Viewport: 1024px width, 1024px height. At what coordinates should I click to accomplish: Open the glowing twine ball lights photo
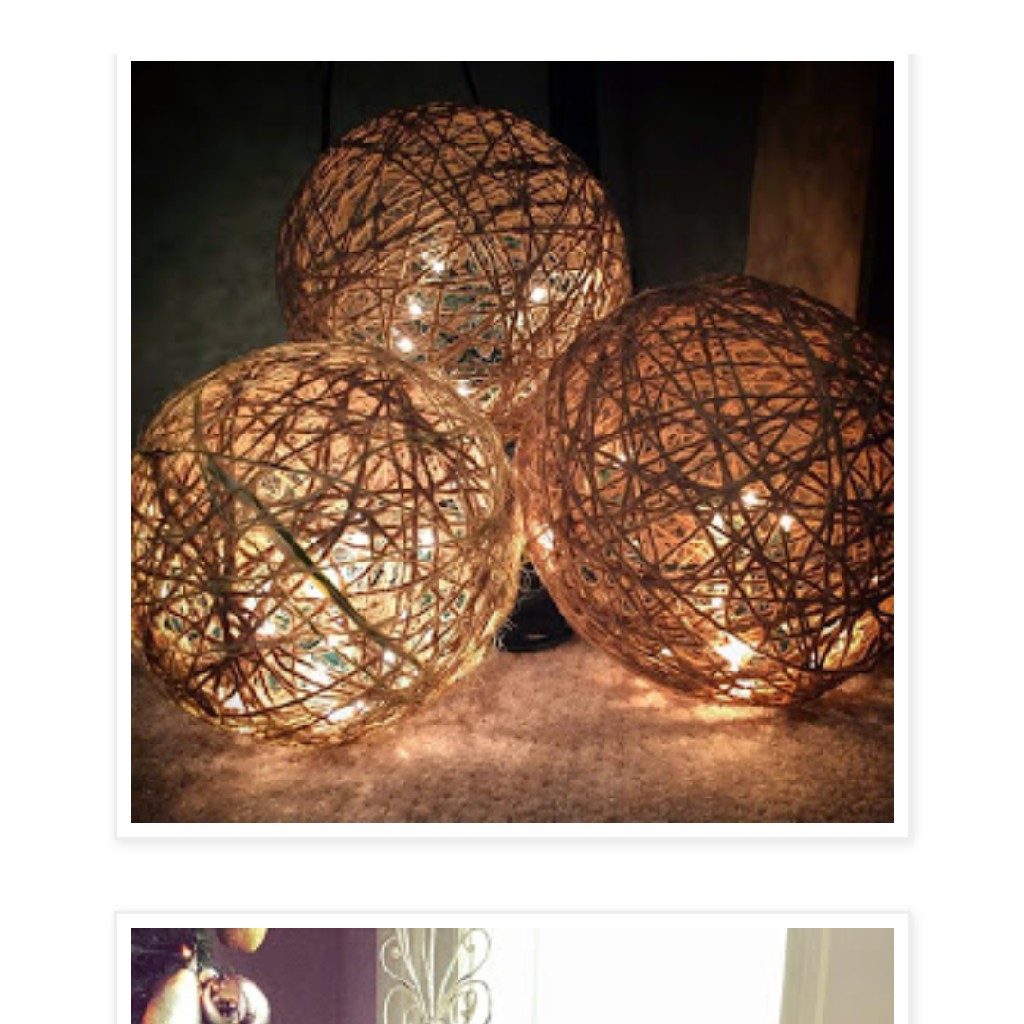[x=512, y=442]
